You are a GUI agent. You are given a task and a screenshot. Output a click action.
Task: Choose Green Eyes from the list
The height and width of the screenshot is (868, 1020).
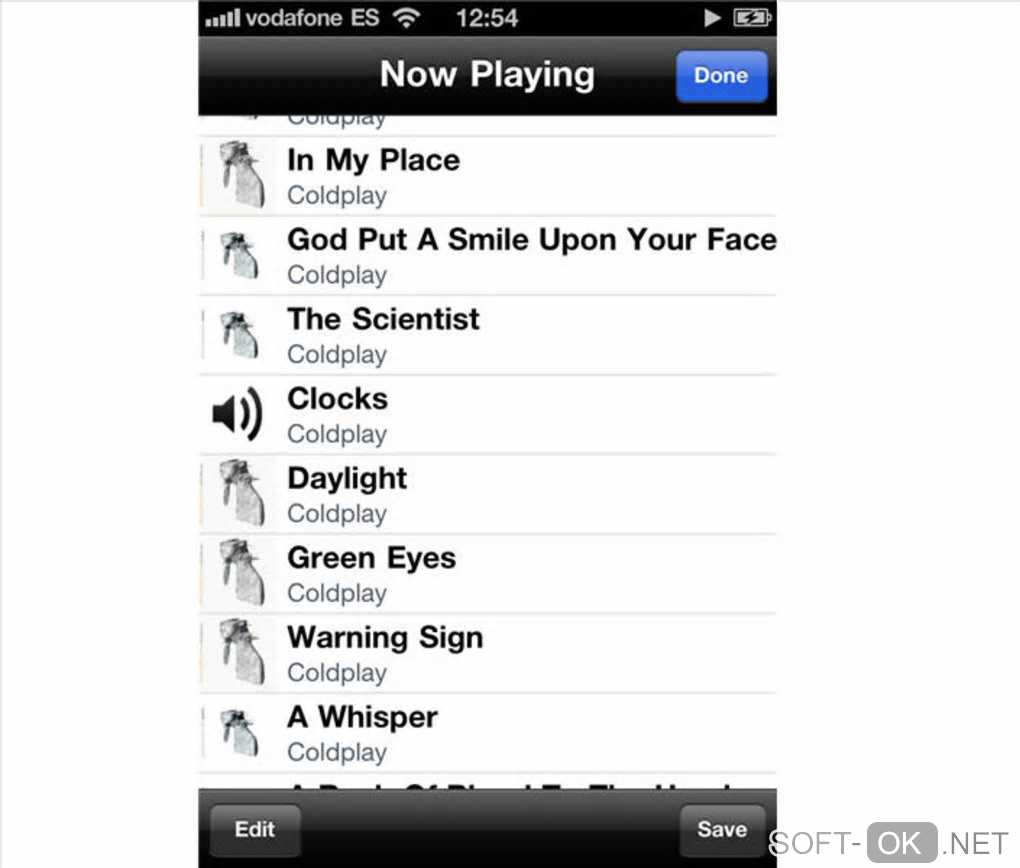pos(487,574)
